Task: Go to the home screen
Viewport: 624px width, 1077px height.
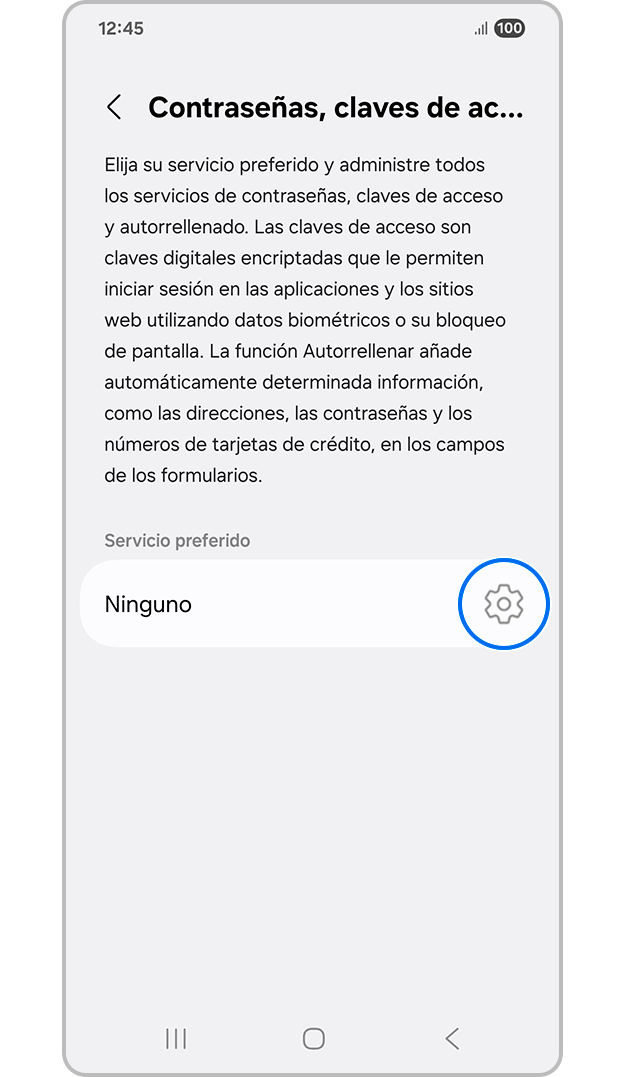Action: pyautogui.click(x=313, y=1039)
